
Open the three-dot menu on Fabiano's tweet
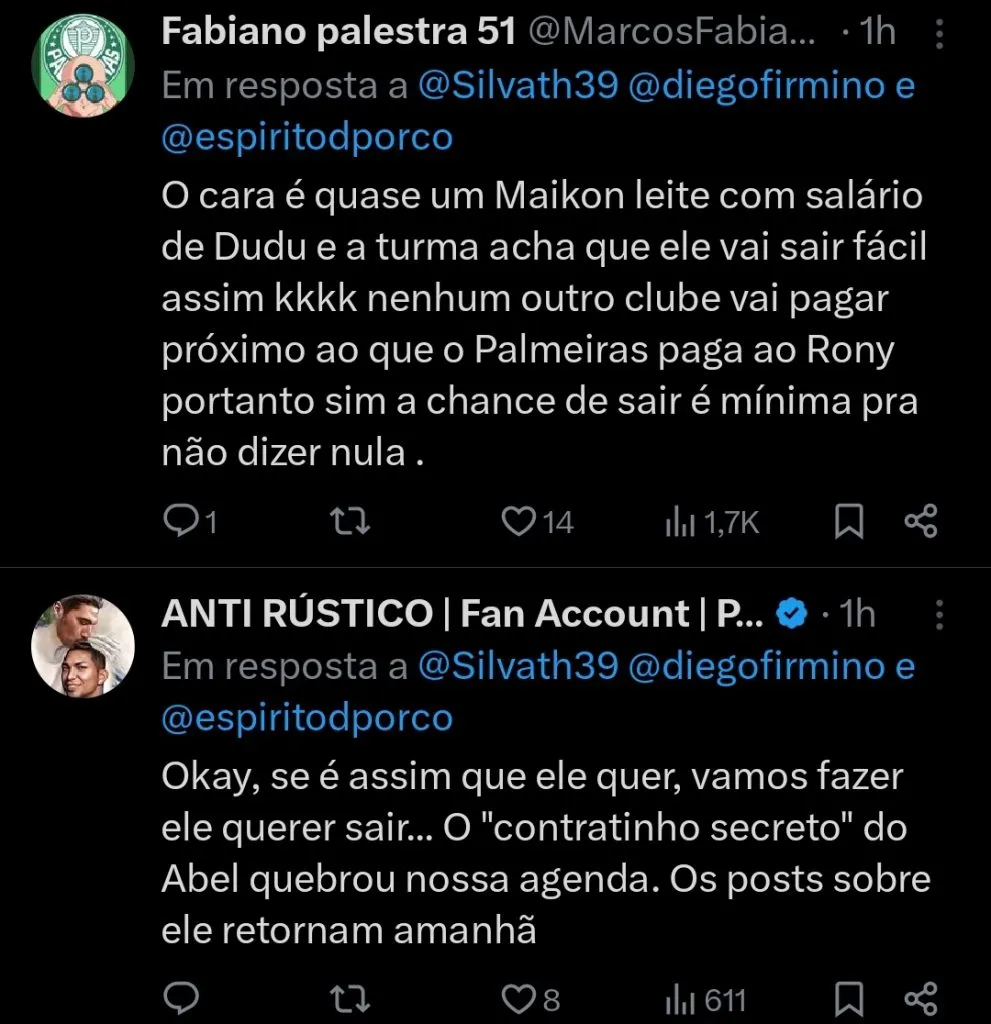tap(938, 33)
